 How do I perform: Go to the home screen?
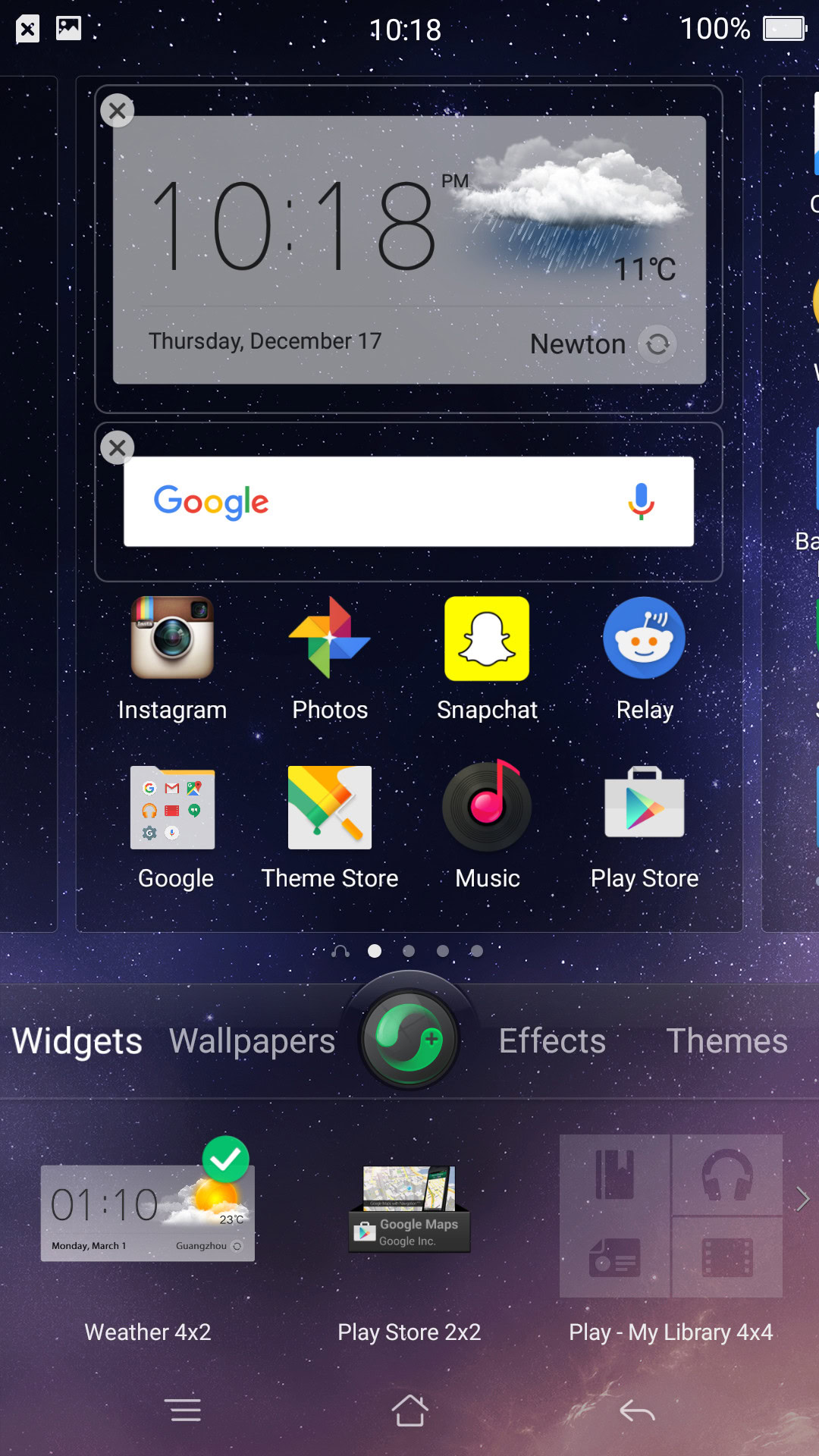(x=409, y=1410)
